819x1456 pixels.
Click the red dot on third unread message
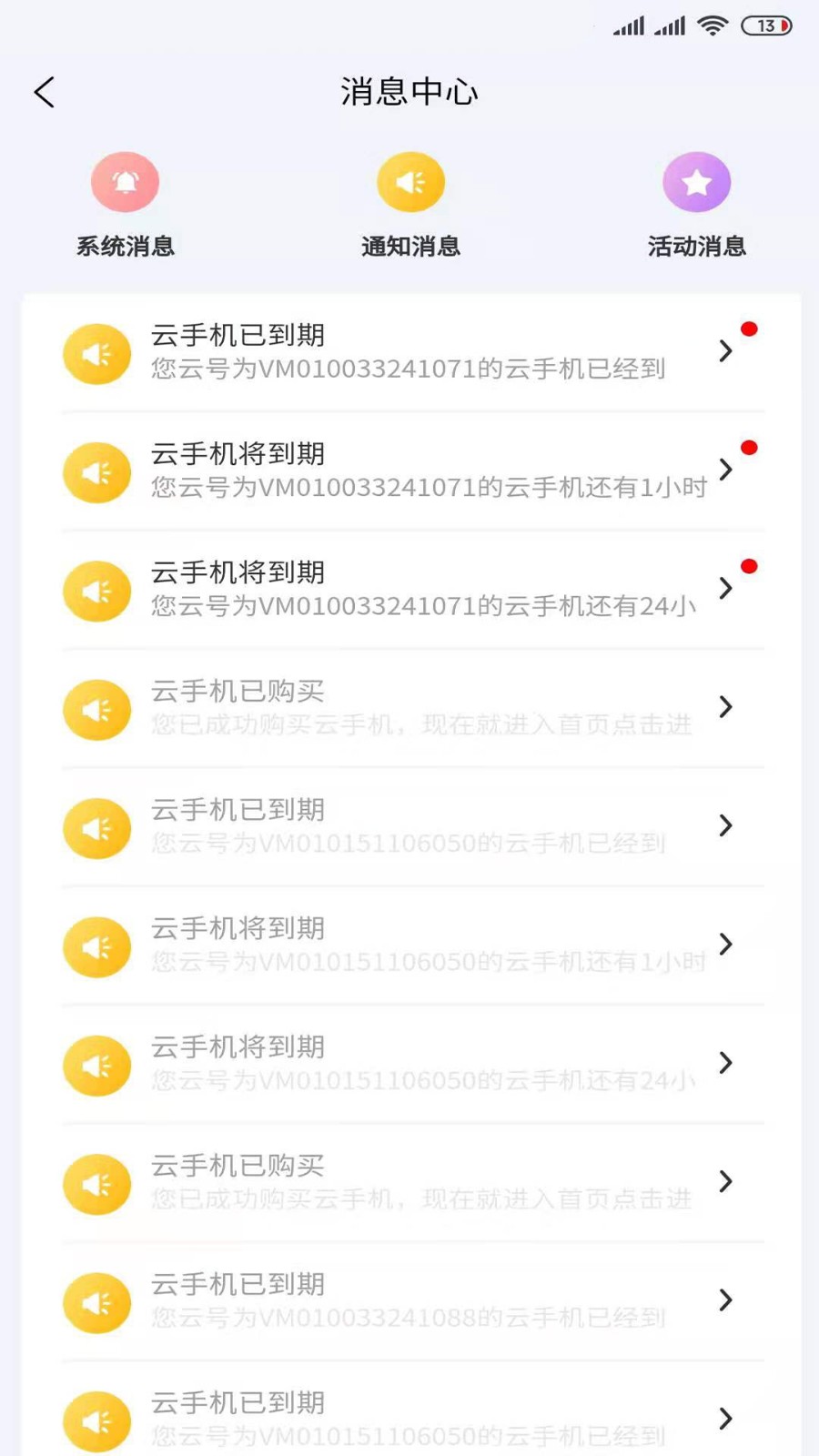(749, 566)
